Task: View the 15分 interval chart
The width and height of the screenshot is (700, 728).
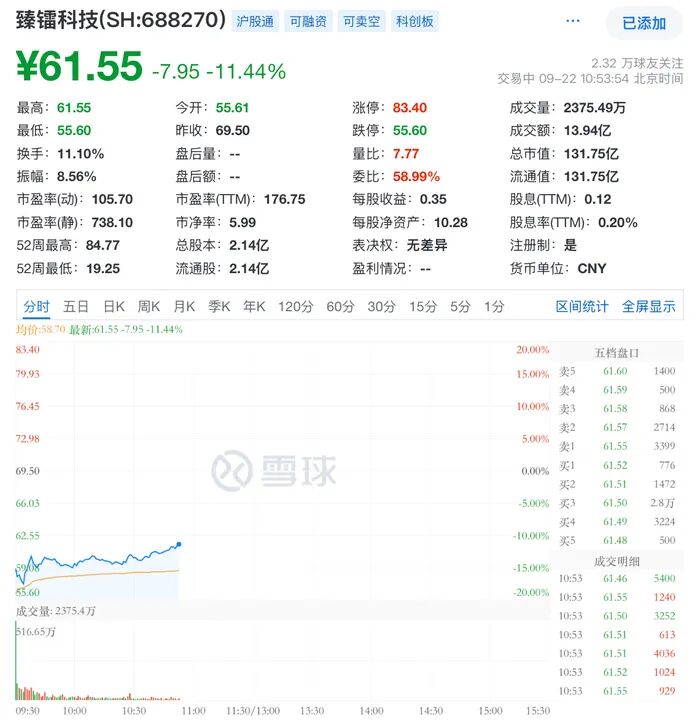Action: [423, 306]
